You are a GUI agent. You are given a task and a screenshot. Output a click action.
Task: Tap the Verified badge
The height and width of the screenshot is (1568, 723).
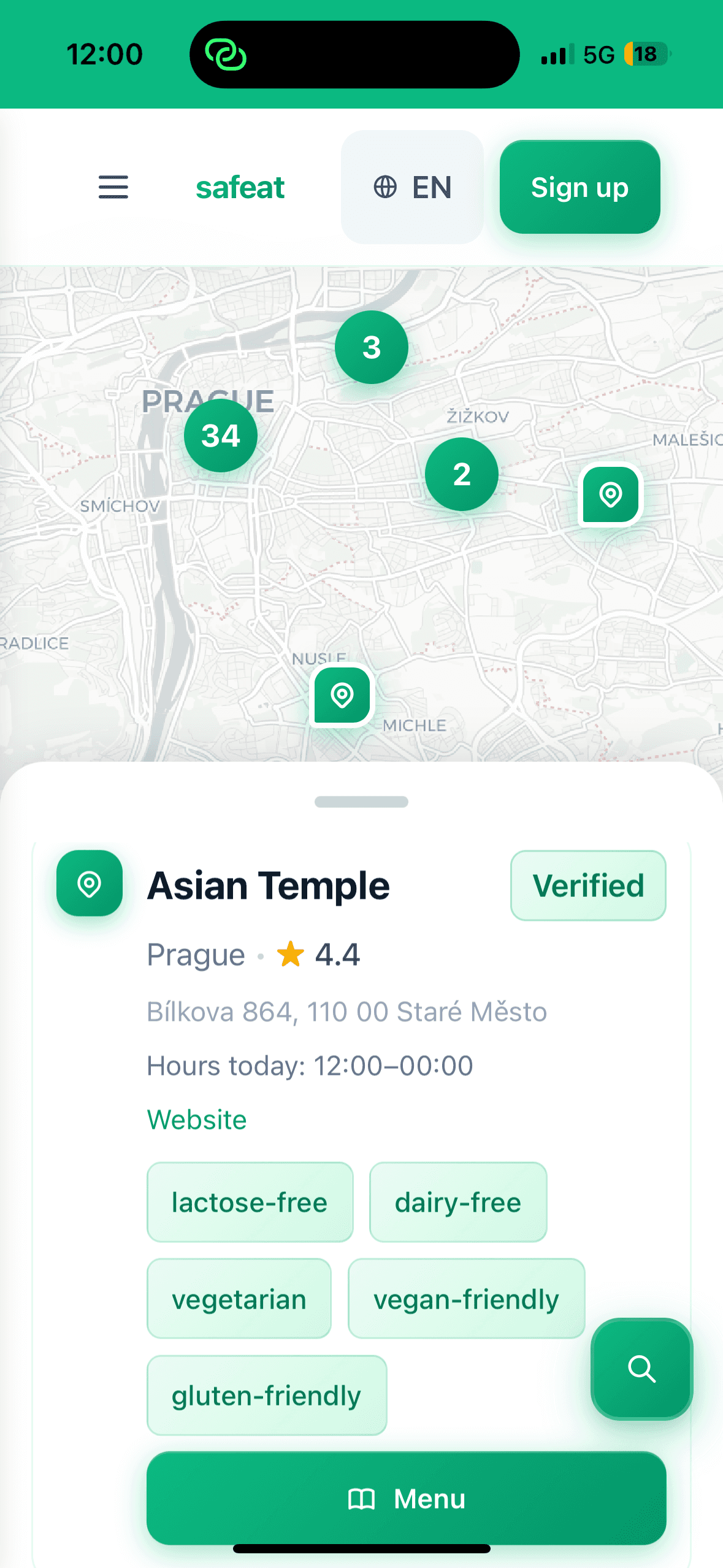click(587, 885)
